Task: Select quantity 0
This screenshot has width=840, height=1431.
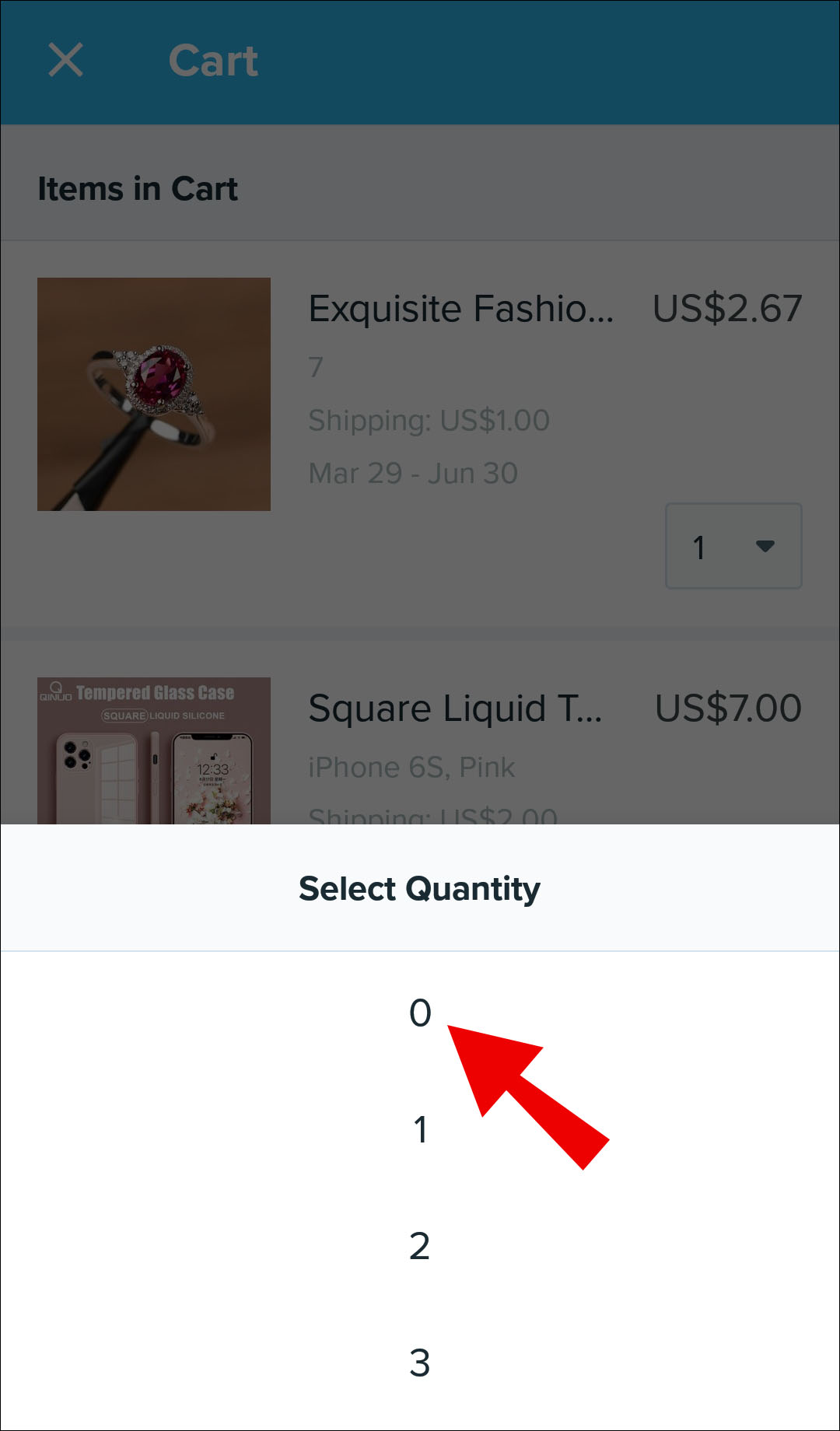Action: click(420, 1013)
